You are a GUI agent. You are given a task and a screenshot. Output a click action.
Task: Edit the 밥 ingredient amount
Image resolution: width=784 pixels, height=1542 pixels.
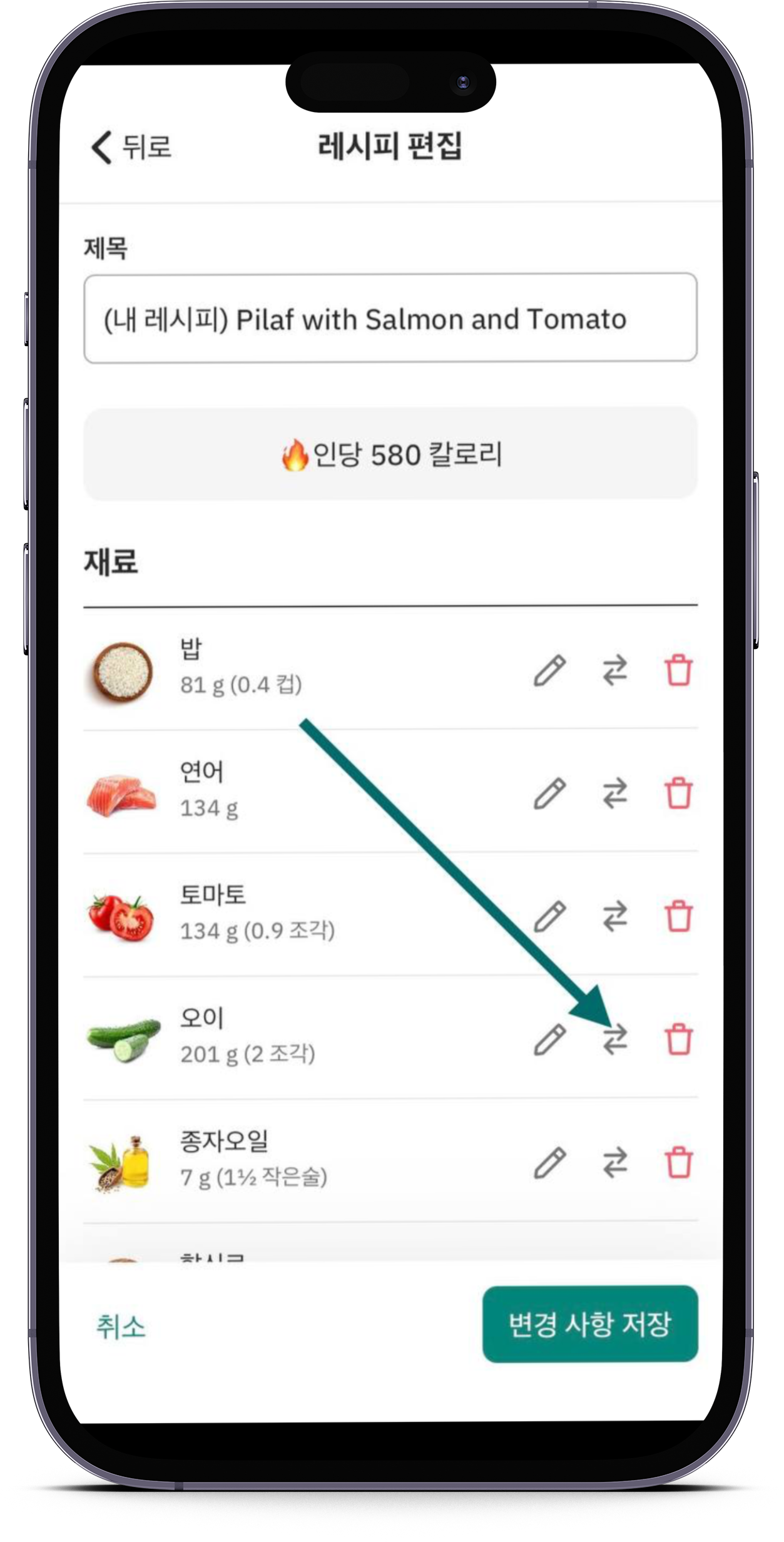click(x=550, y=670)
